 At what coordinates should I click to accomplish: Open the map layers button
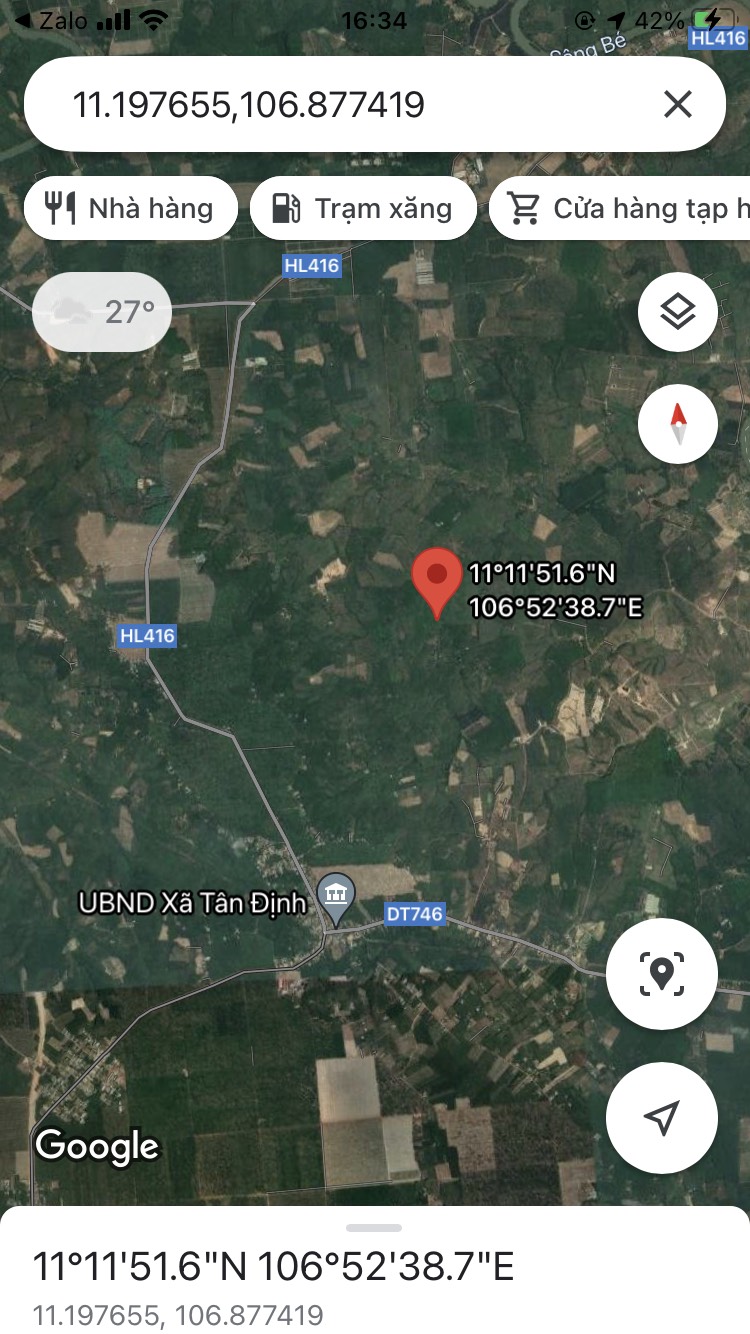coord(678,312)
